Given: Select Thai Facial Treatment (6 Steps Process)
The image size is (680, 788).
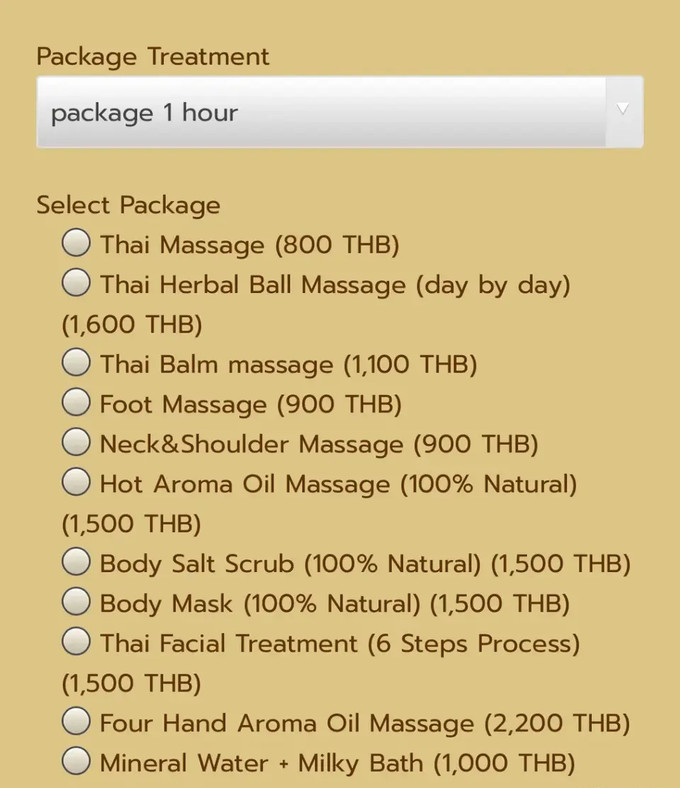Looking at the screenshot, I should pyautogui.click(x=76, y=643).
